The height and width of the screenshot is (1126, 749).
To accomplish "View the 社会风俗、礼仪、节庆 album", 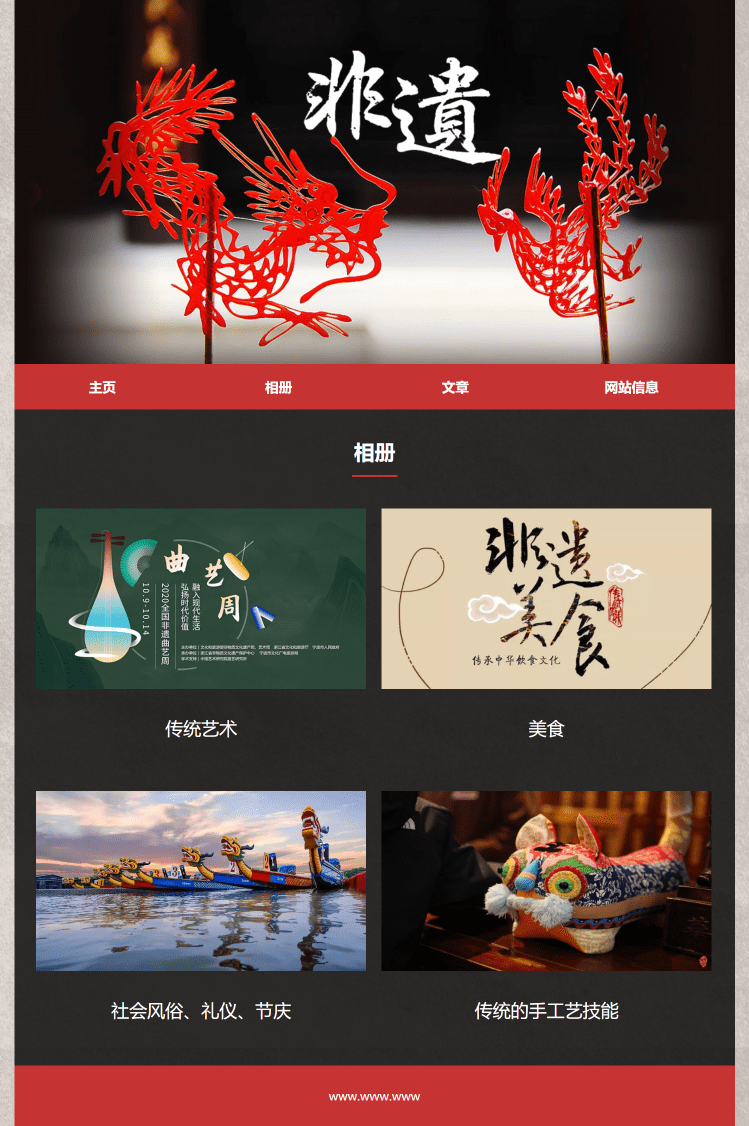I will pos(201,881).
